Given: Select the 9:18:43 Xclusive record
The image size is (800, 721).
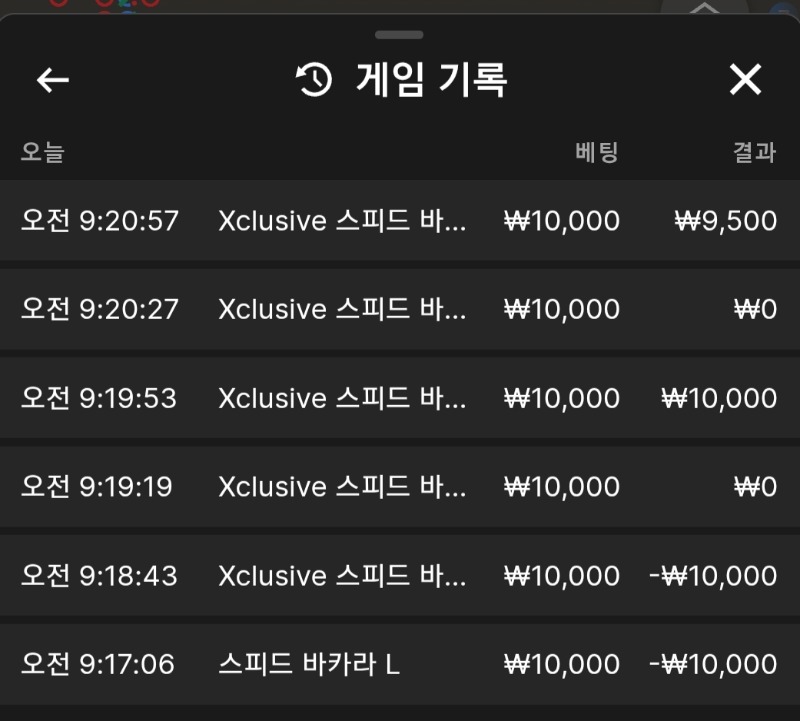Looking at the screenshot, I should tap(400, 576).
